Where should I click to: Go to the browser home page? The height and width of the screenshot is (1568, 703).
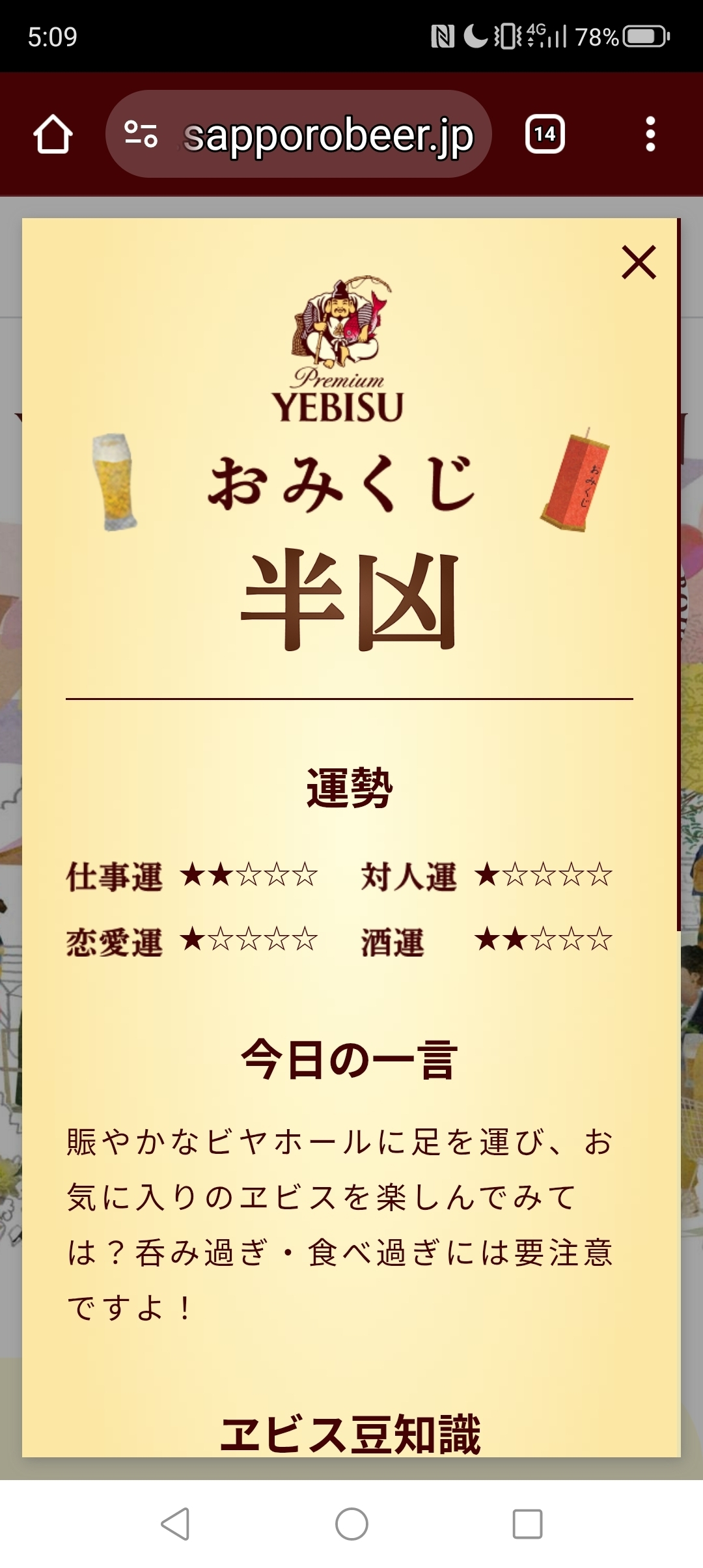click(x=53, y=135)
